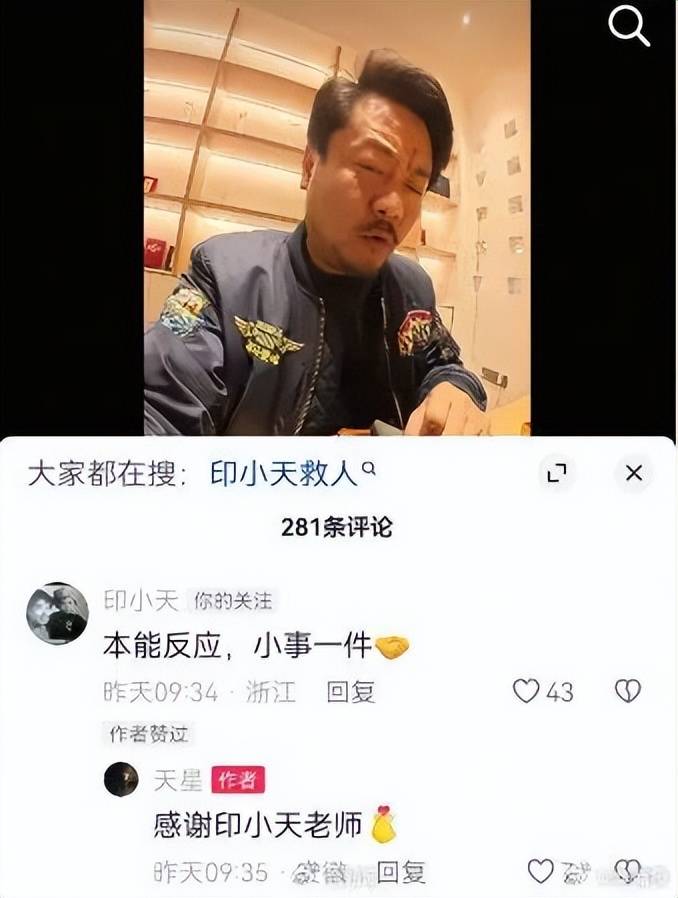
Task: Open the search magnifier icon
Action: (x=629, y=27)
